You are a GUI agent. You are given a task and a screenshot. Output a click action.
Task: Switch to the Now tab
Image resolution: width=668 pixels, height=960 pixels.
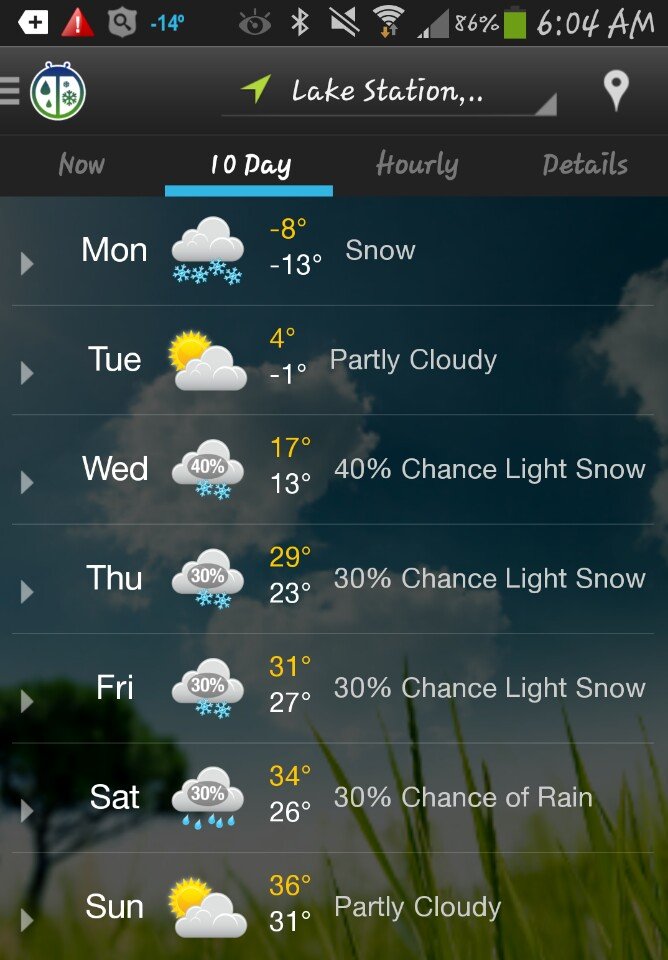pos(81,165)
